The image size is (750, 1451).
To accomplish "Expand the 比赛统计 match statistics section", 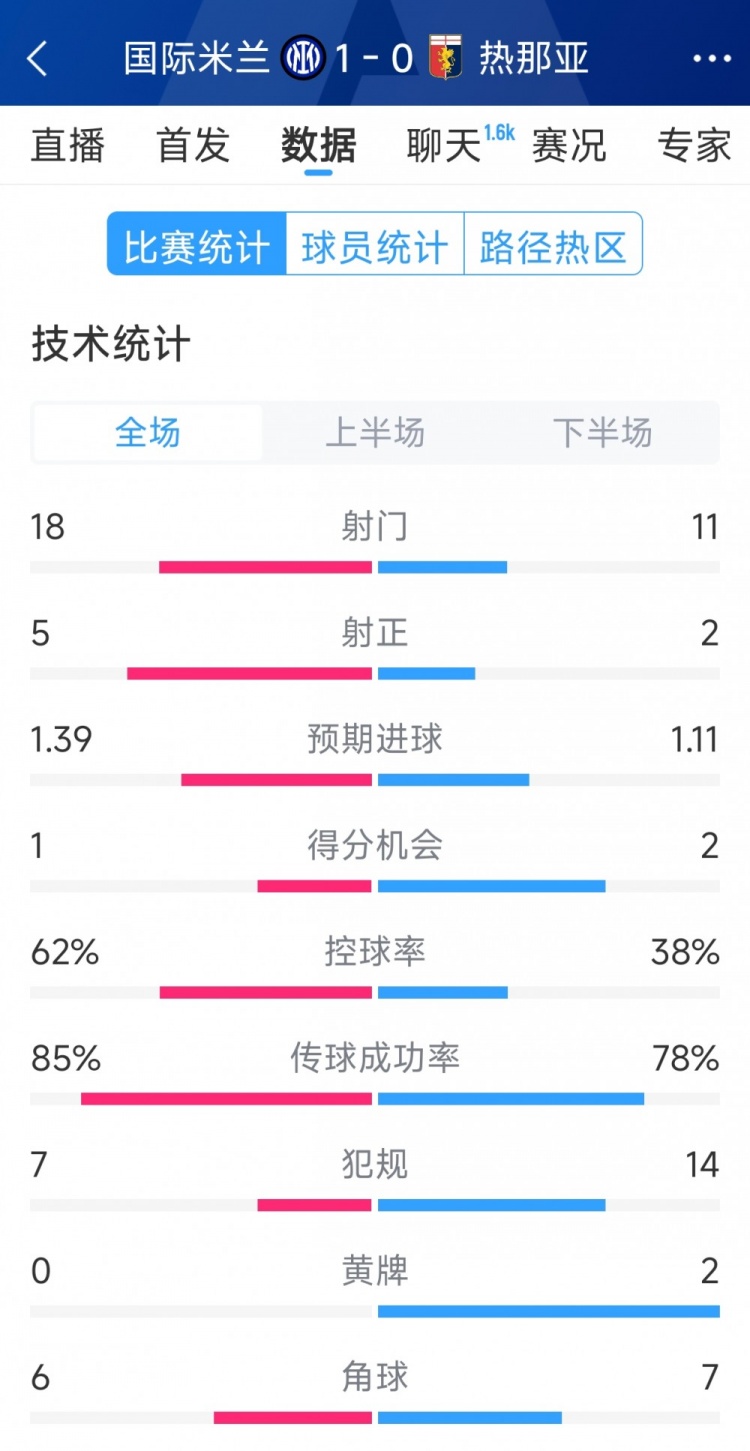I will 196,246.
